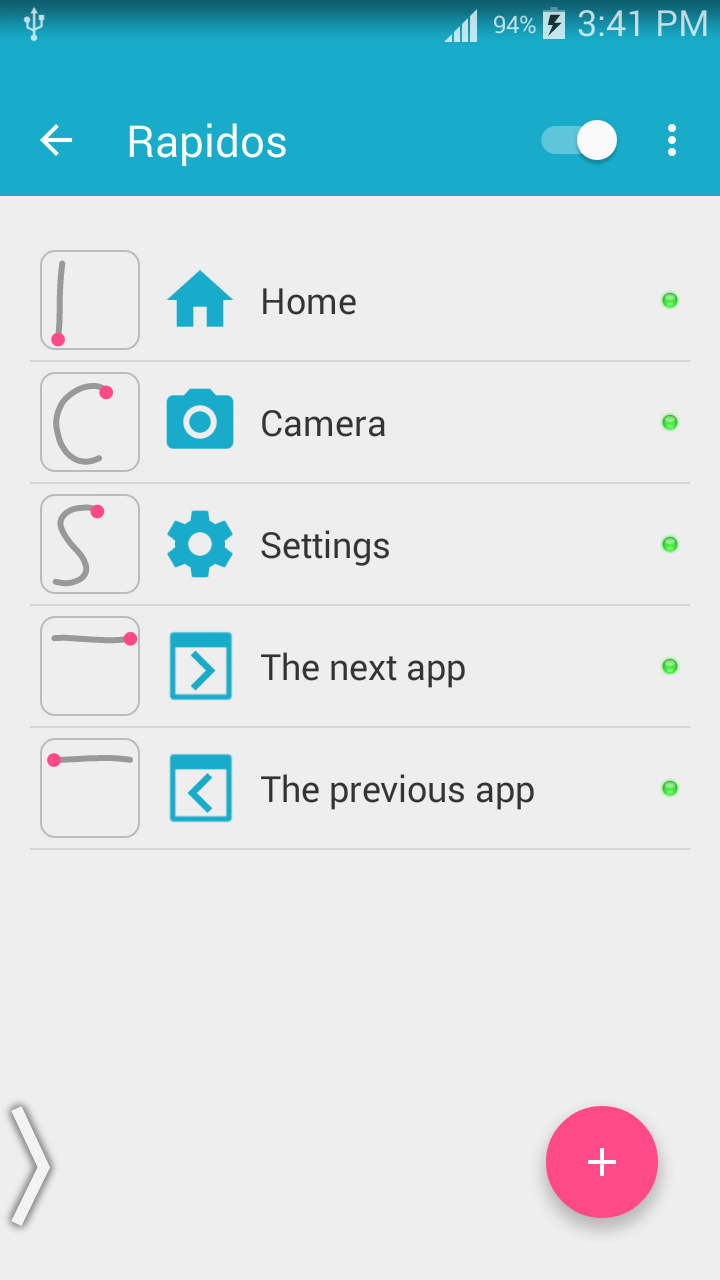Image resolution: width=720 pixels, height=1280 pixels.
Task: Click the chevron handle at bottom left
Action: (x=33, y=1163)
